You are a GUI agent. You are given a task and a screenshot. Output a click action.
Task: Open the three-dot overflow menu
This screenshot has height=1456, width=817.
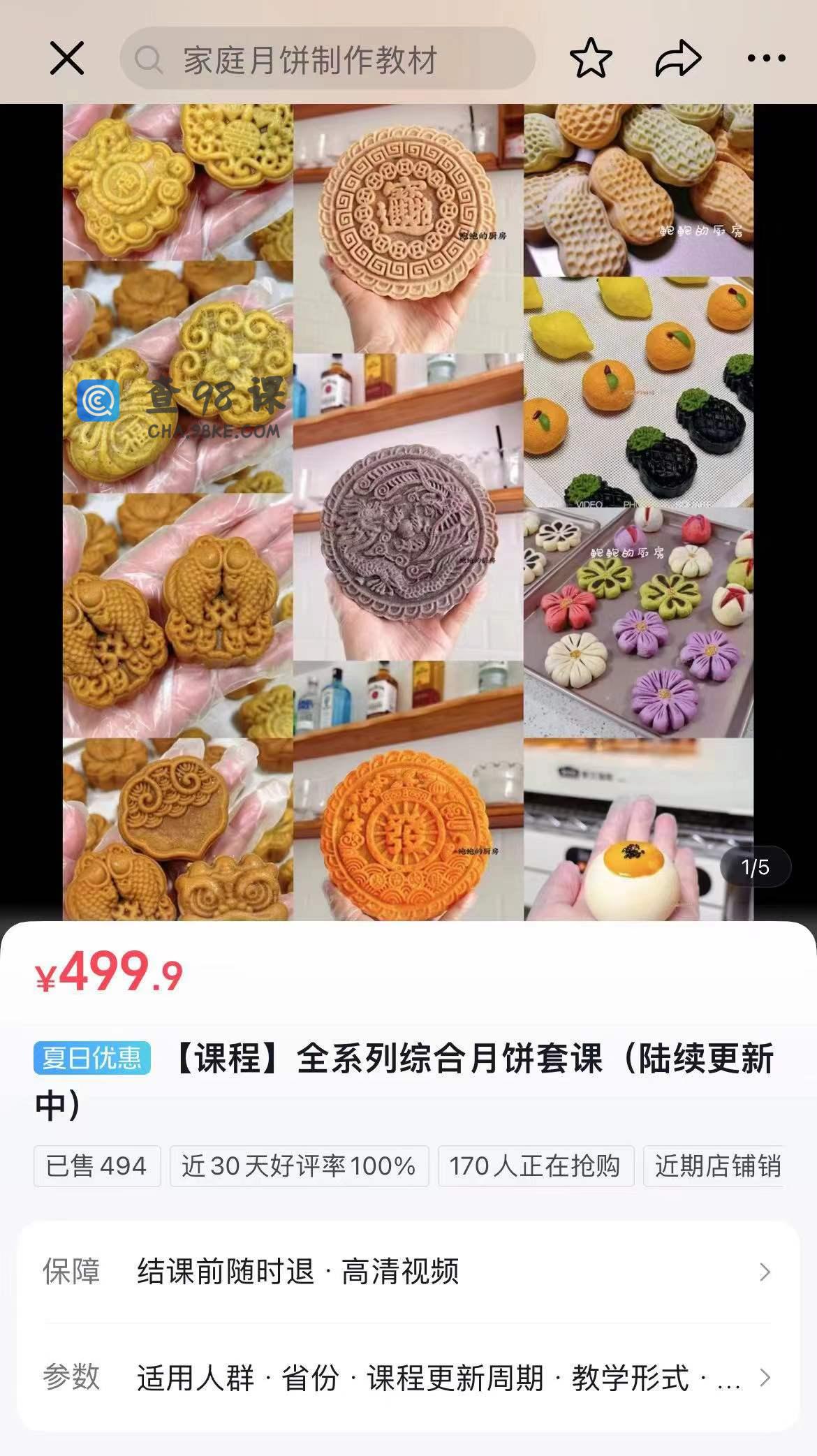tap(766, 59)
